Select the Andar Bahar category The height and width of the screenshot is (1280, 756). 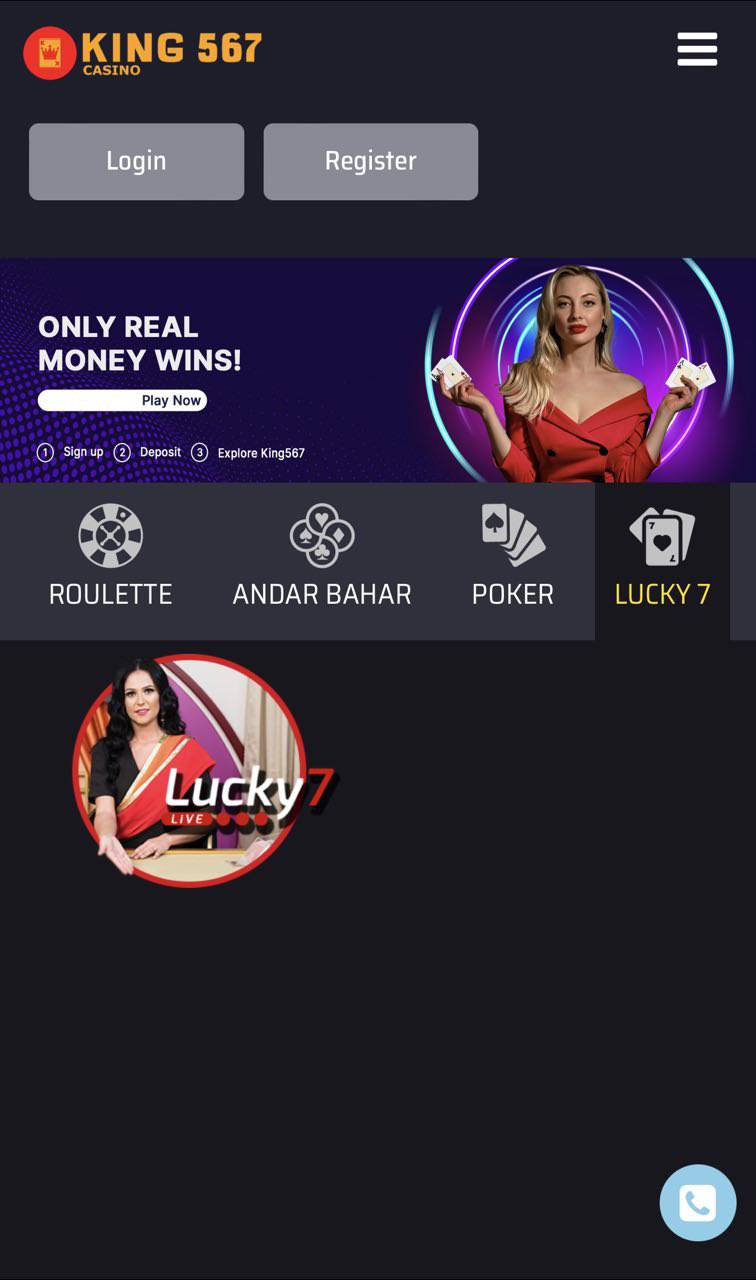tap(322, 560)
